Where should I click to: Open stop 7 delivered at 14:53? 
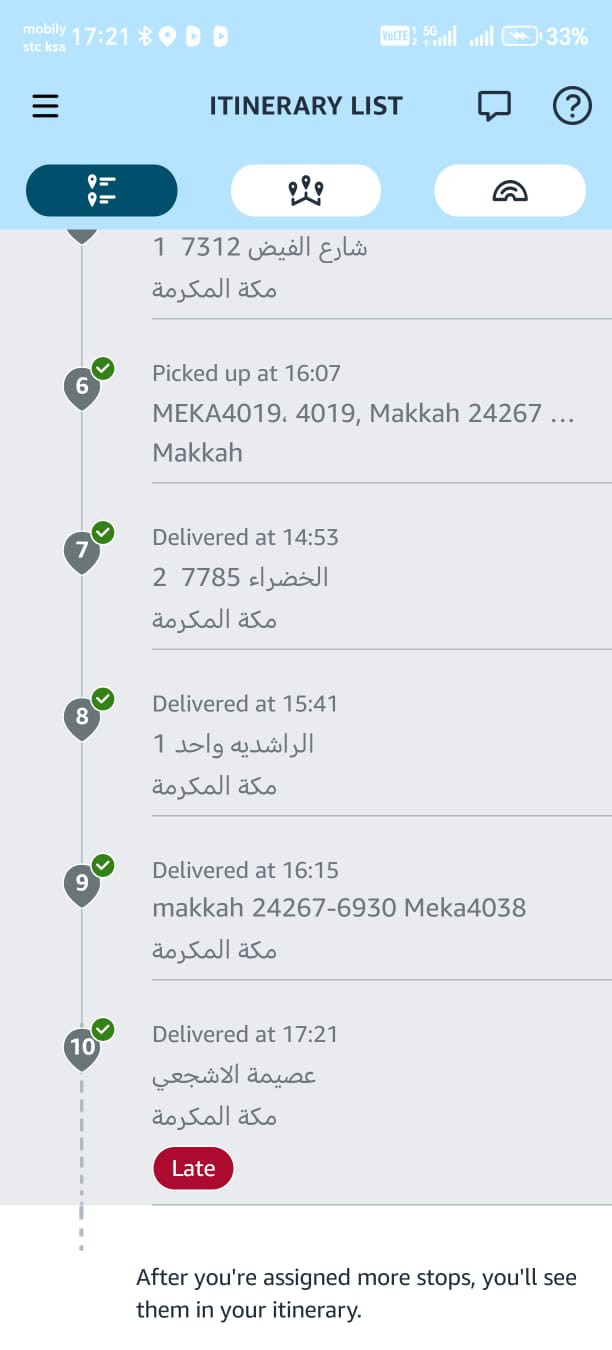click(x=363, y=578)
